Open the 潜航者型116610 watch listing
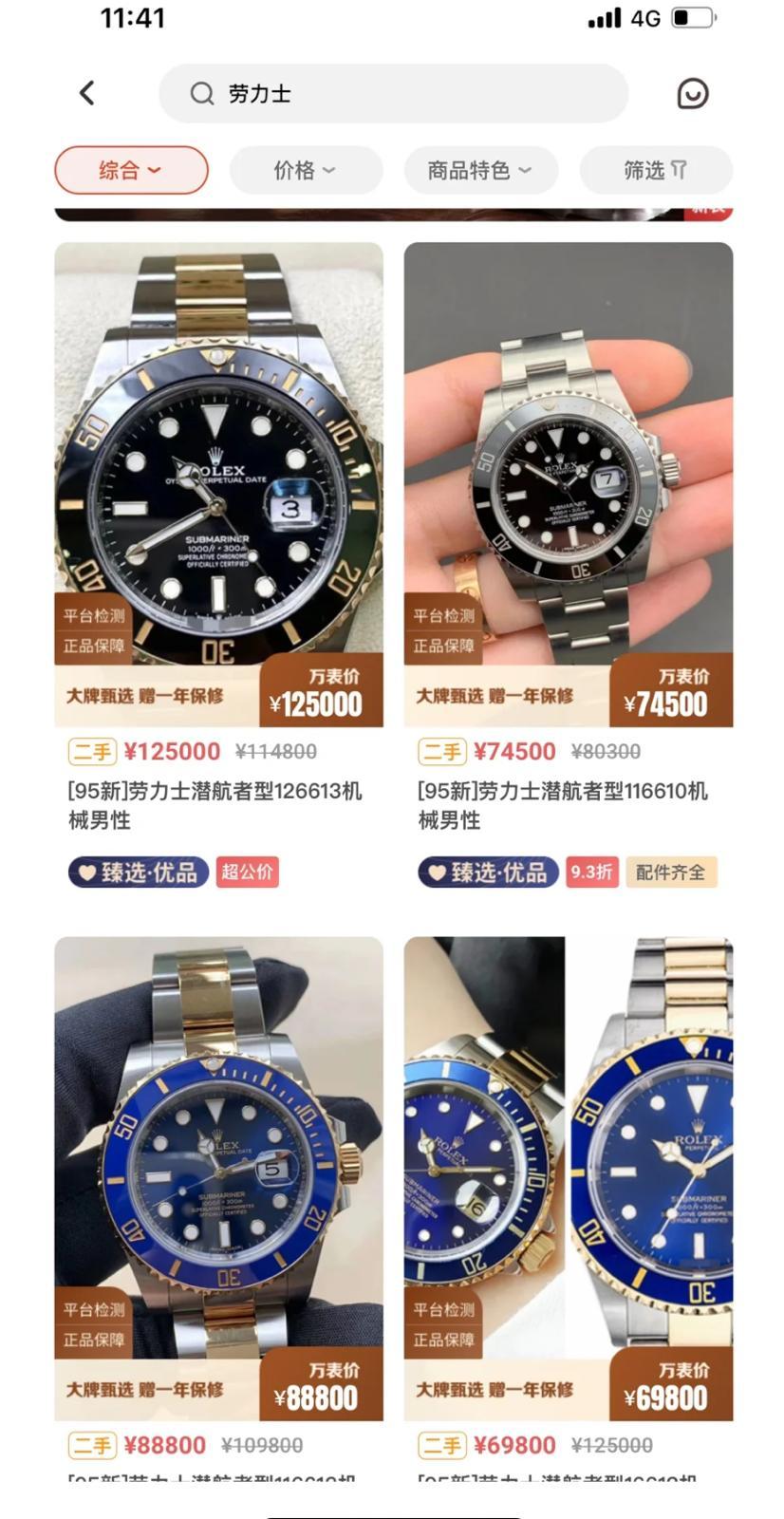 568,484
